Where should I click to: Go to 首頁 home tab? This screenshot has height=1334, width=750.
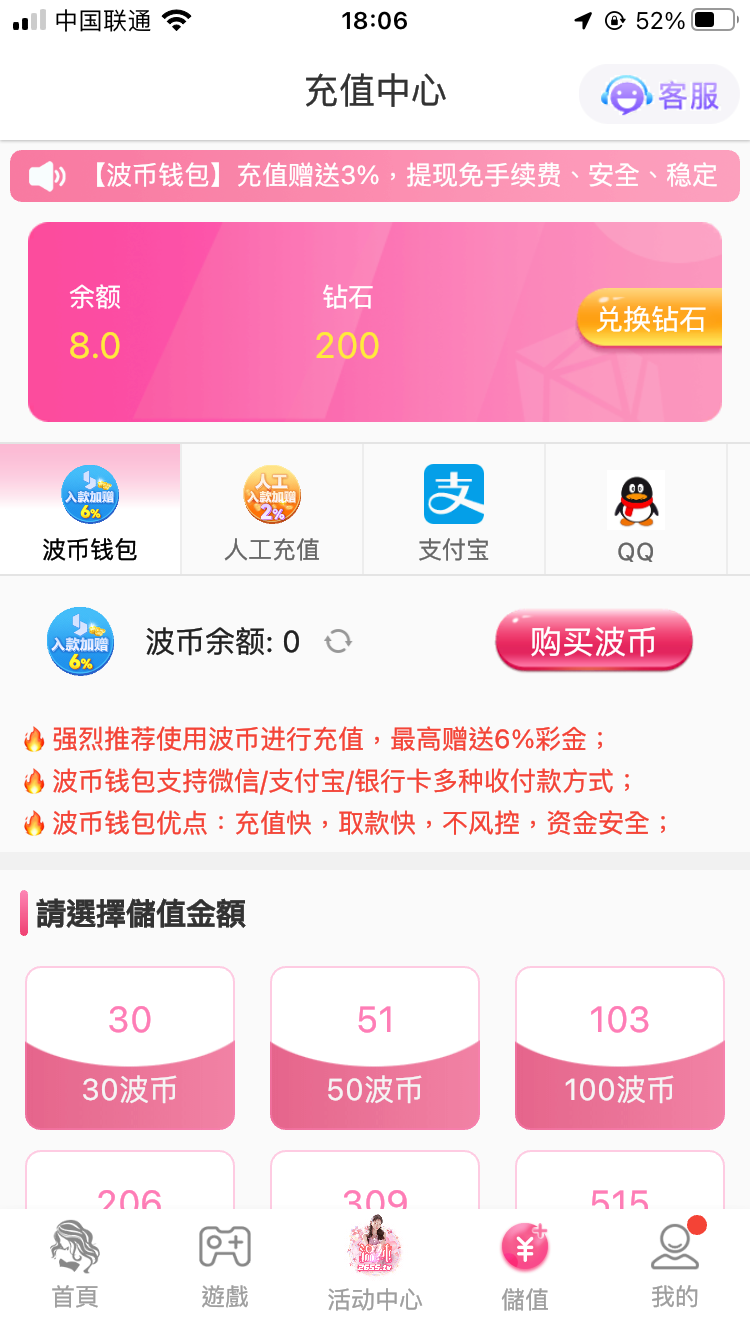(x=75, y=1266)
